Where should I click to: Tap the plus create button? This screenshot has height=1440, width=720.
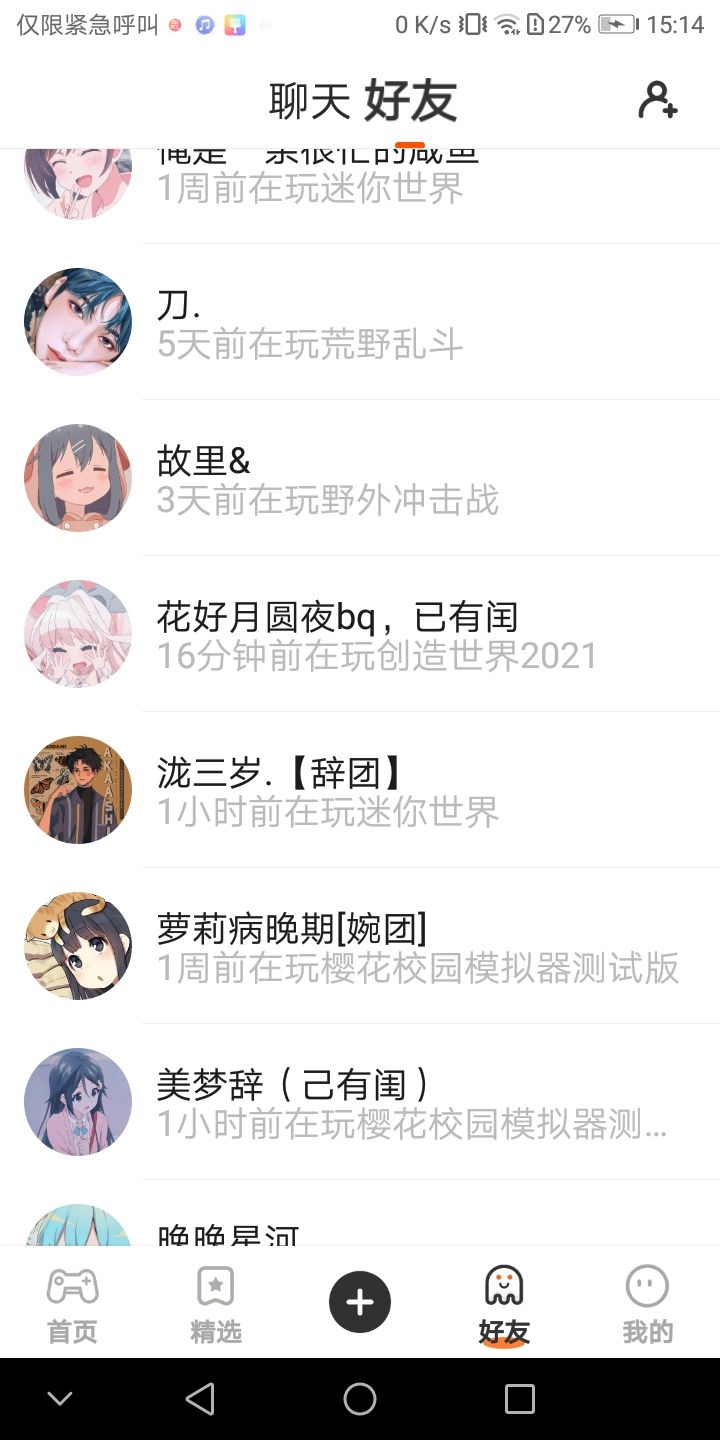tap(360, 1302)
